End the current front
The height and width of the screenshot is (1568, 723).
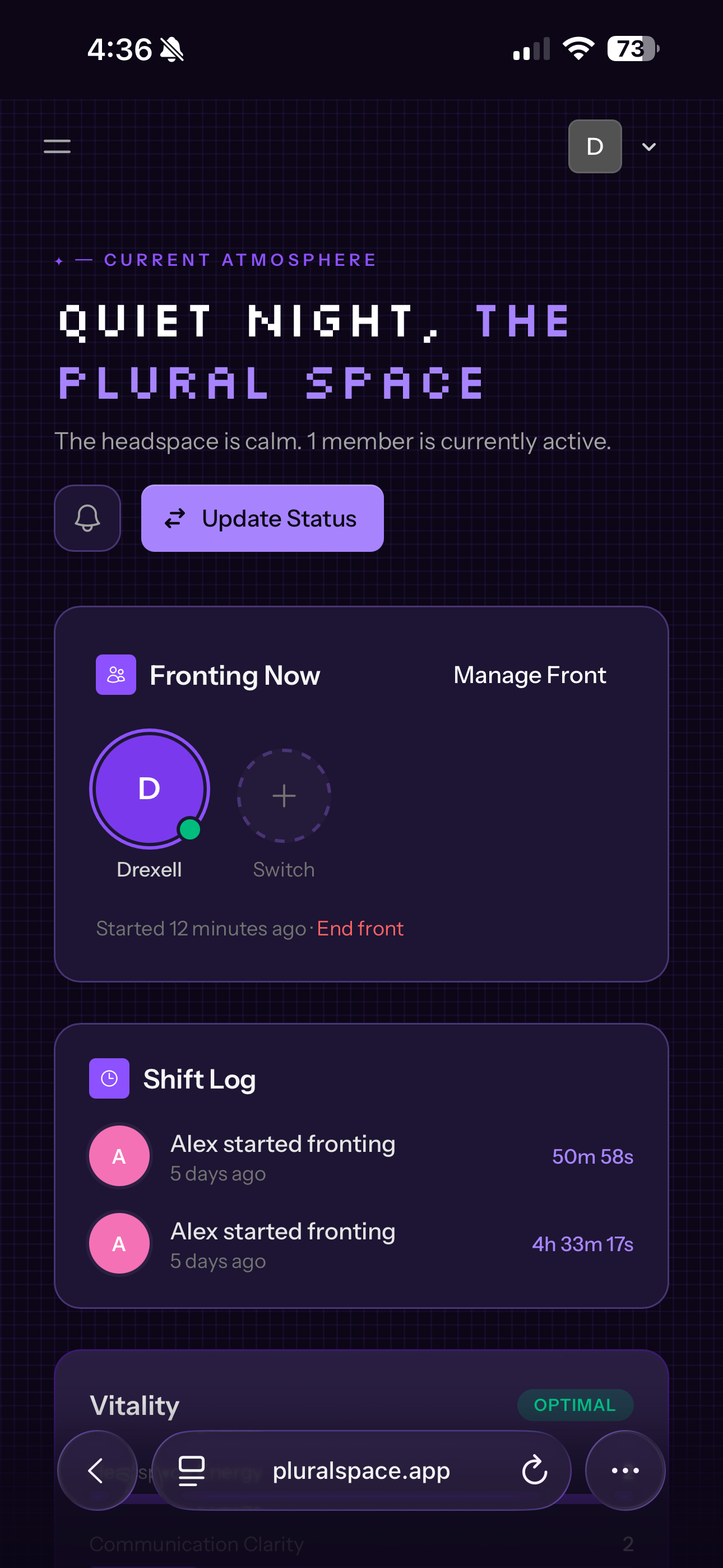(x=360, y=928)
